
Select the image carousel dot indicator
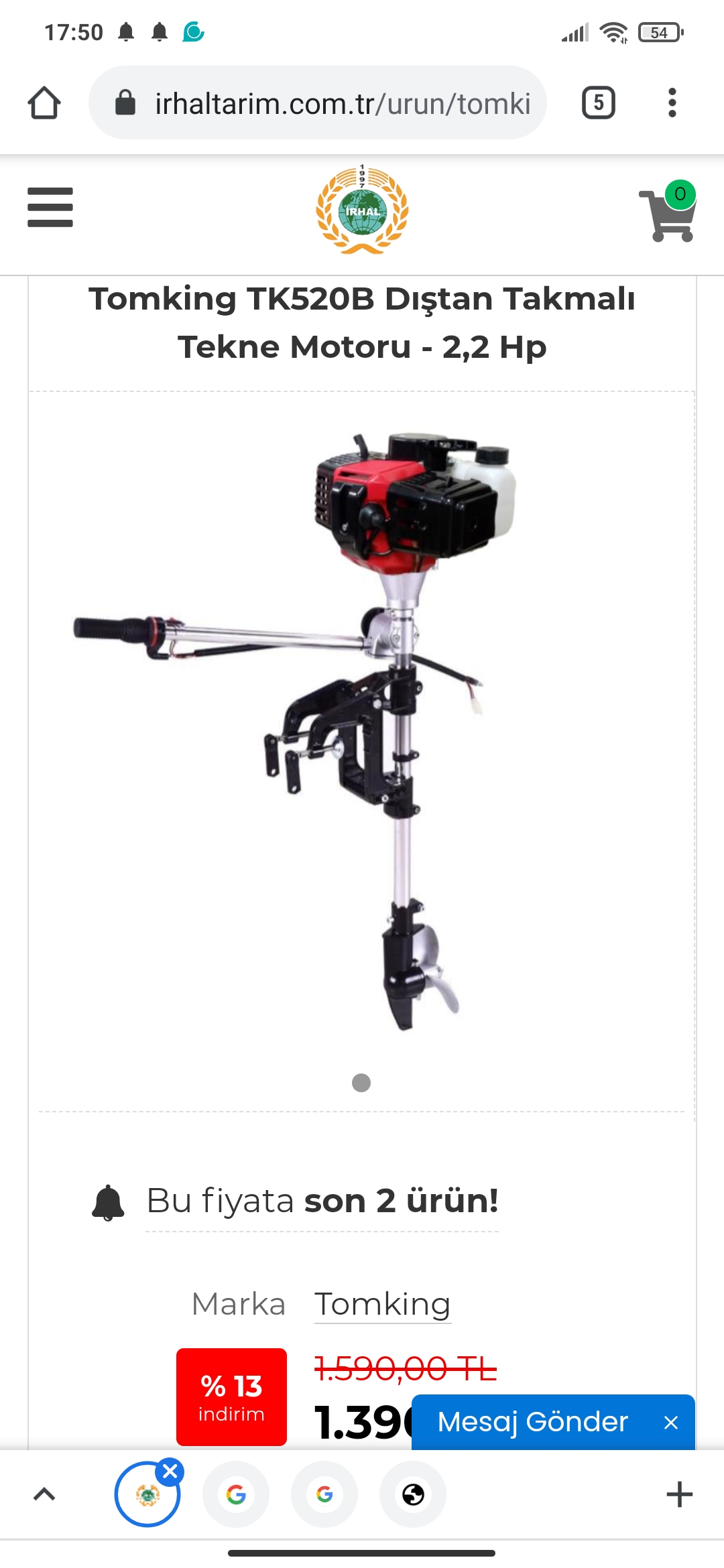point(361,1083)
